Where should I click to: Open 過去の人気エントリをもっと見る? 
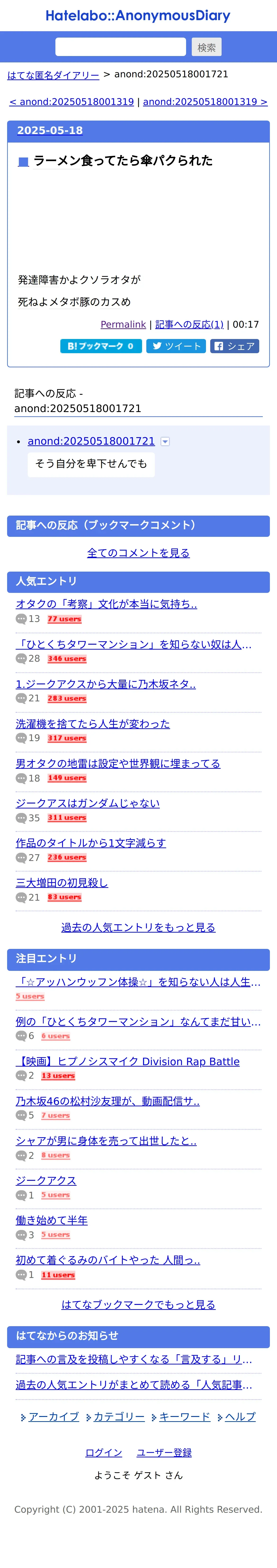(138, 927)
